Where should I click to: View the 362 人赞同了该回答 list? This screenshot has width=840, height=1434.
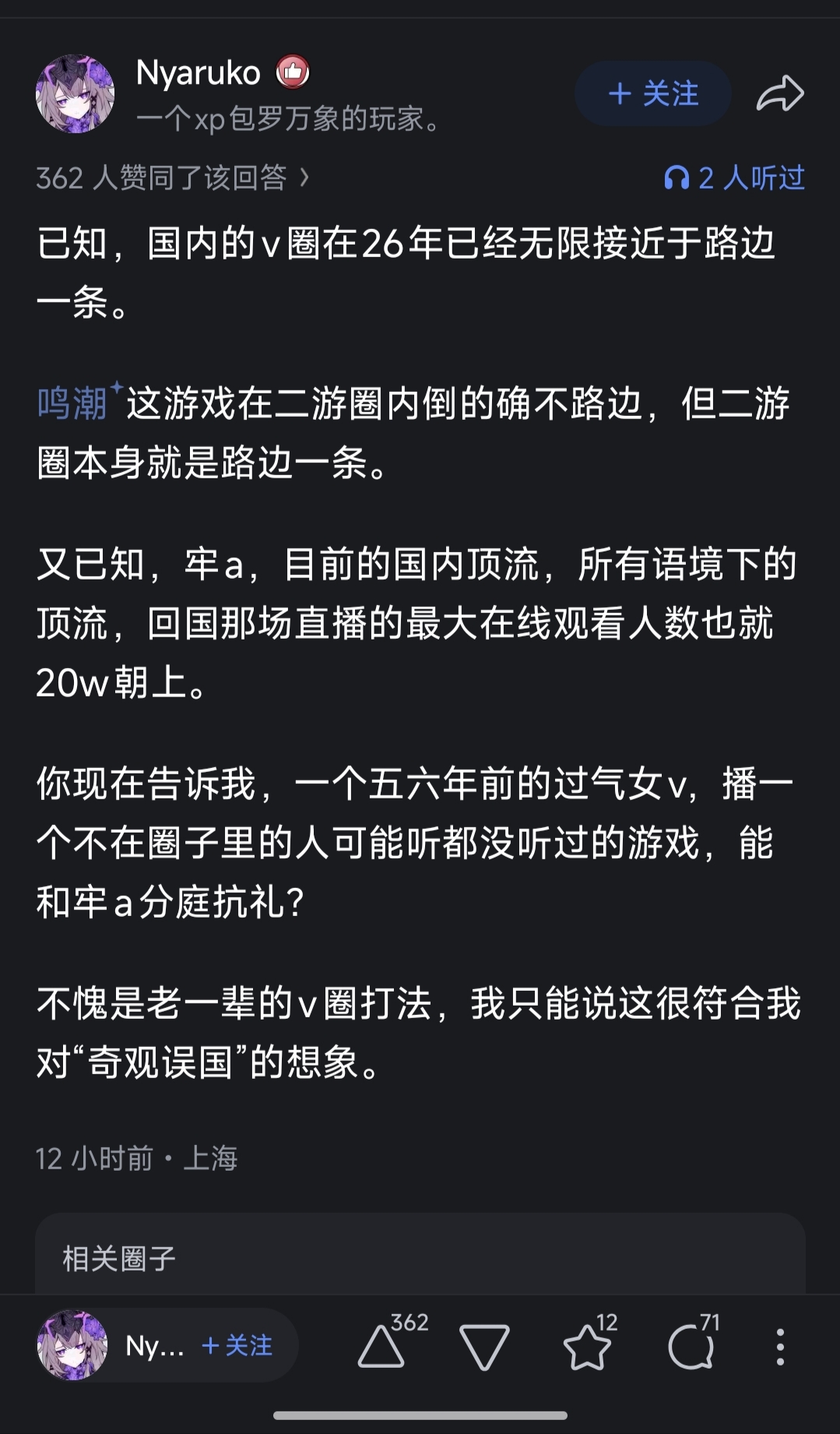(173, 178)
